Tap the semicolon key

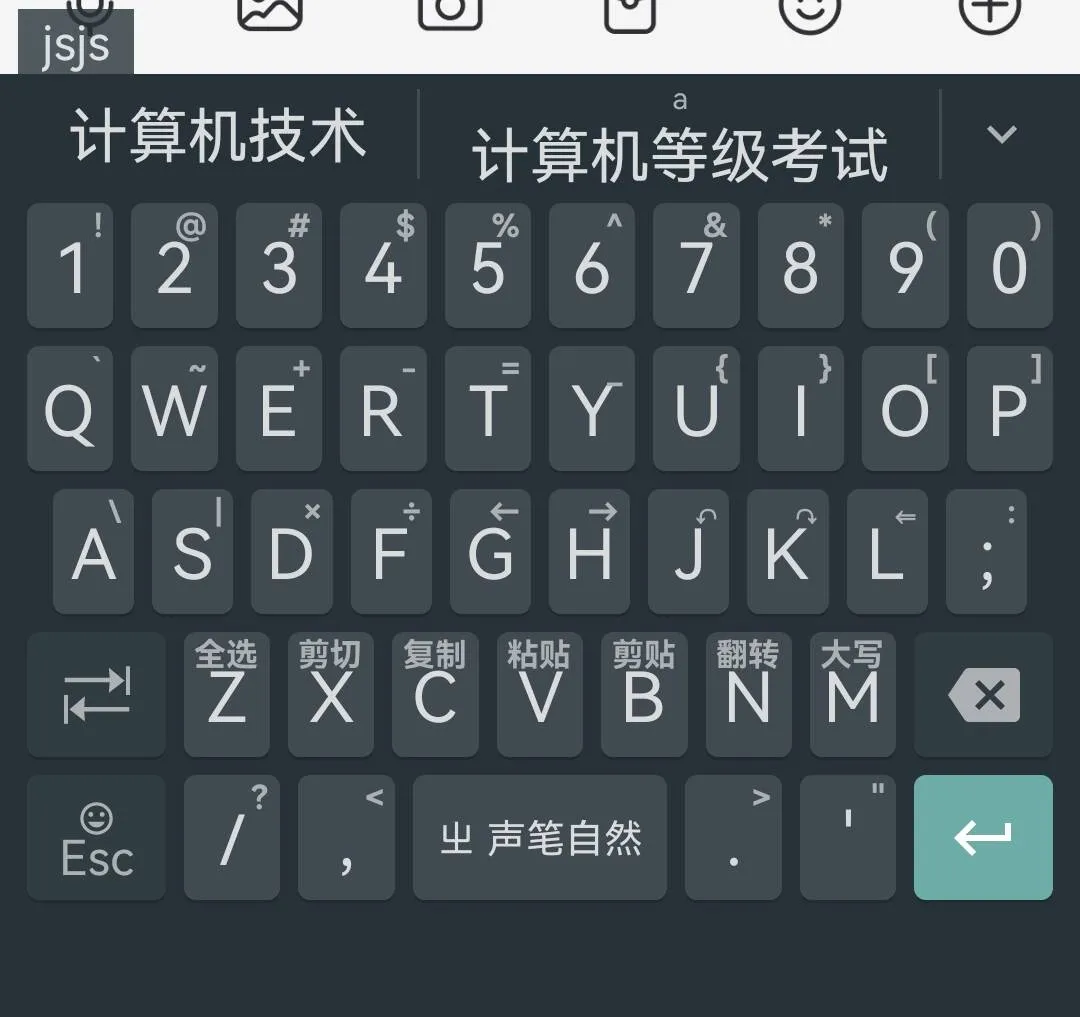pyautogui.click(x=986, y=552)
